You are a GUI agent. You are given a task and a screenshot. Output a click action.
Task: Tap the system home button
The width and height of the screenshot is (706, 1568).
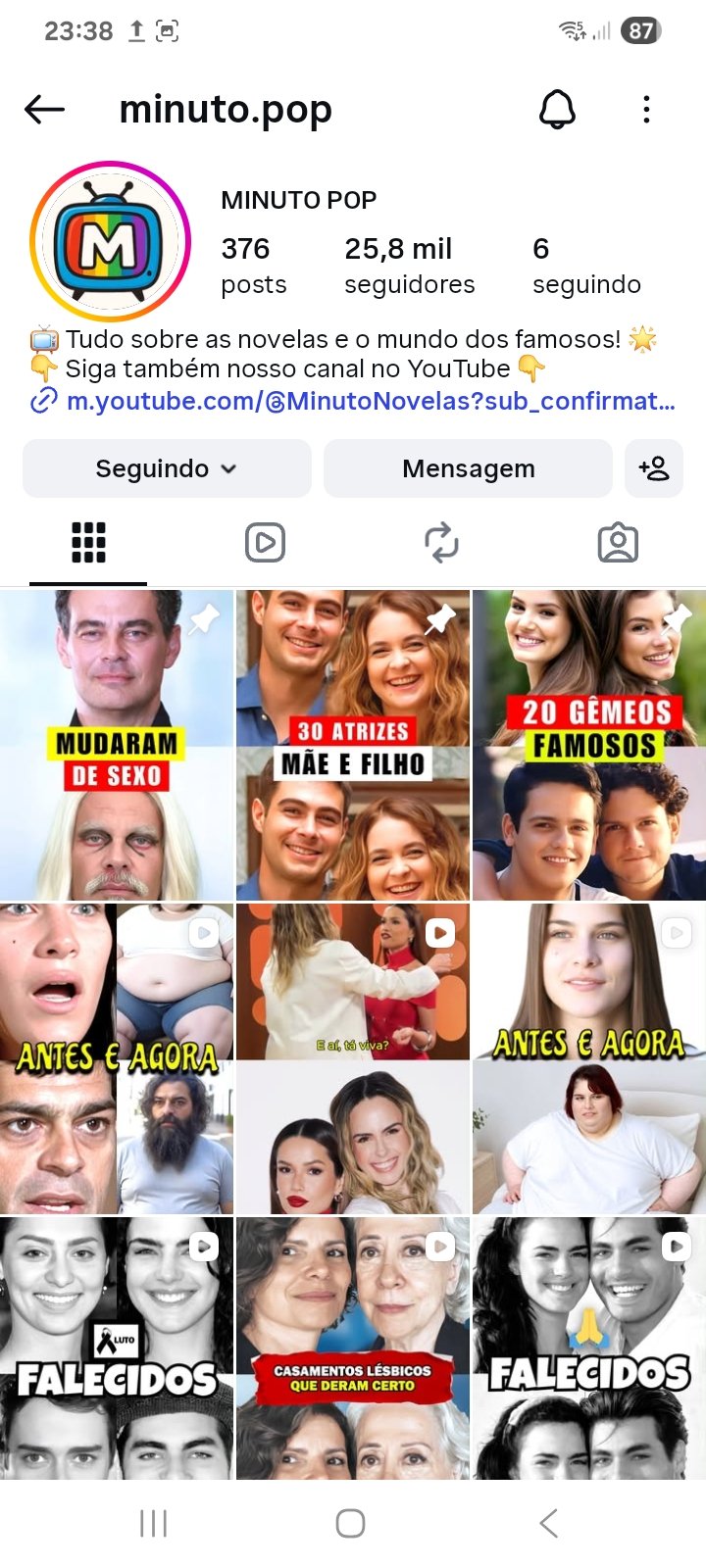pos(351,1523)
